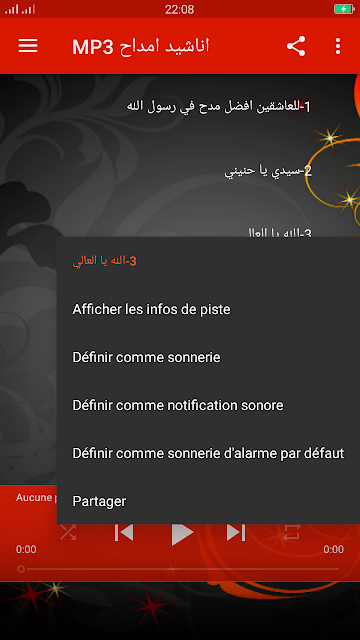The image size is (360, 640).
Task: Toggle the repeat mode
Action: click(x=292, y=532)
